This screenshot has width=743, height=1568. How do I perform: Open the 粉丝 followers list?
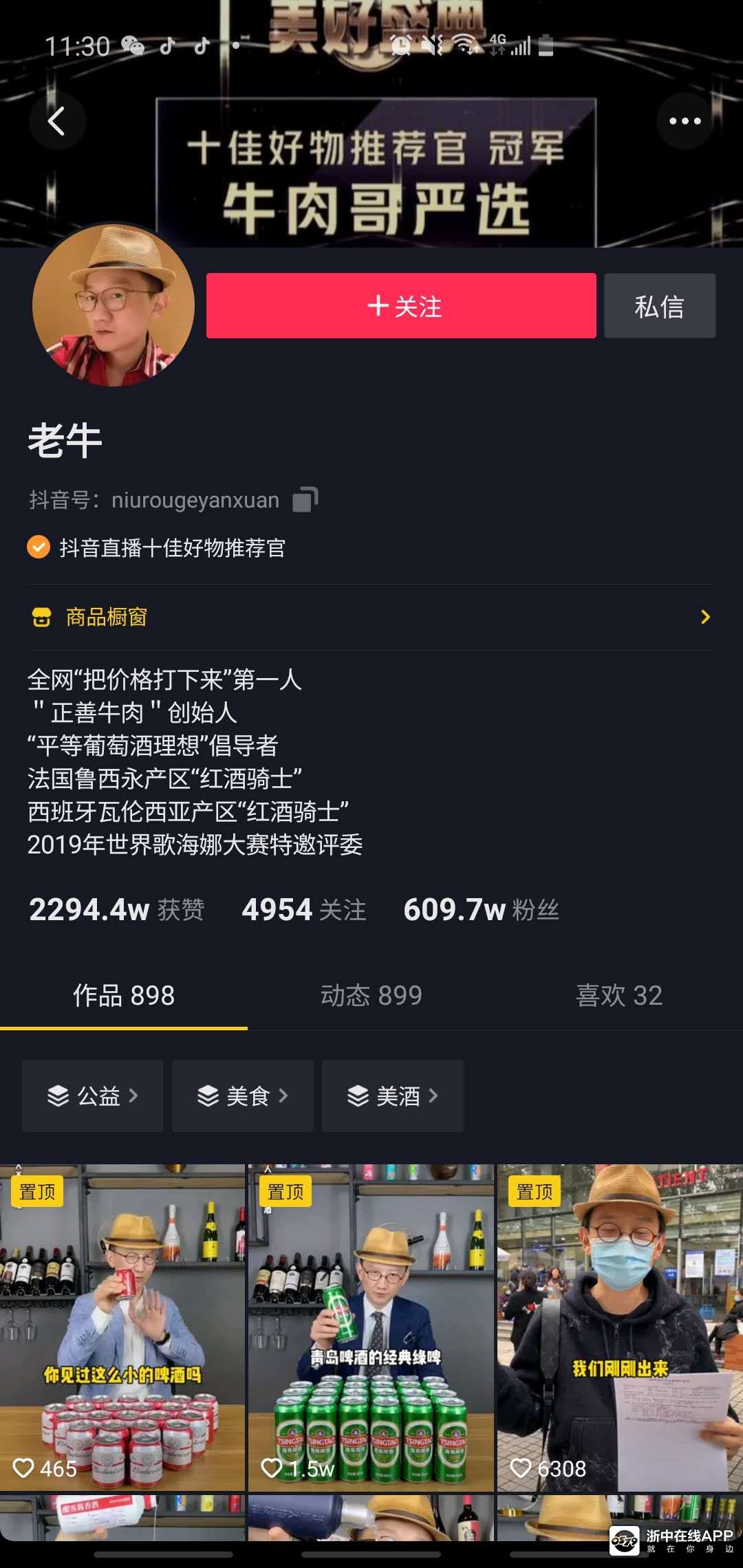tap(481, 910)
